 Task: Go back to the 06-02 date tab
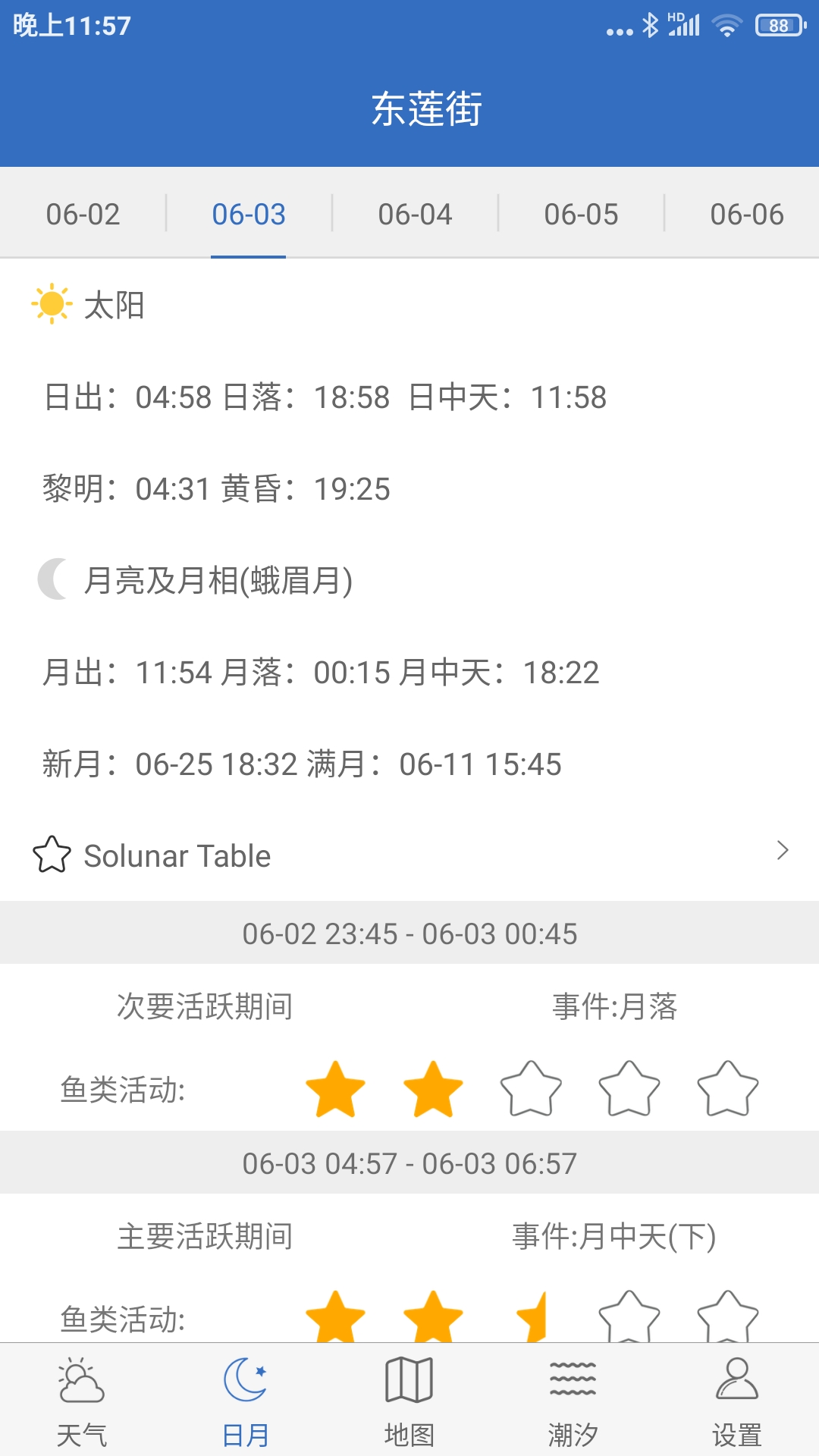[x=82, y=214]
